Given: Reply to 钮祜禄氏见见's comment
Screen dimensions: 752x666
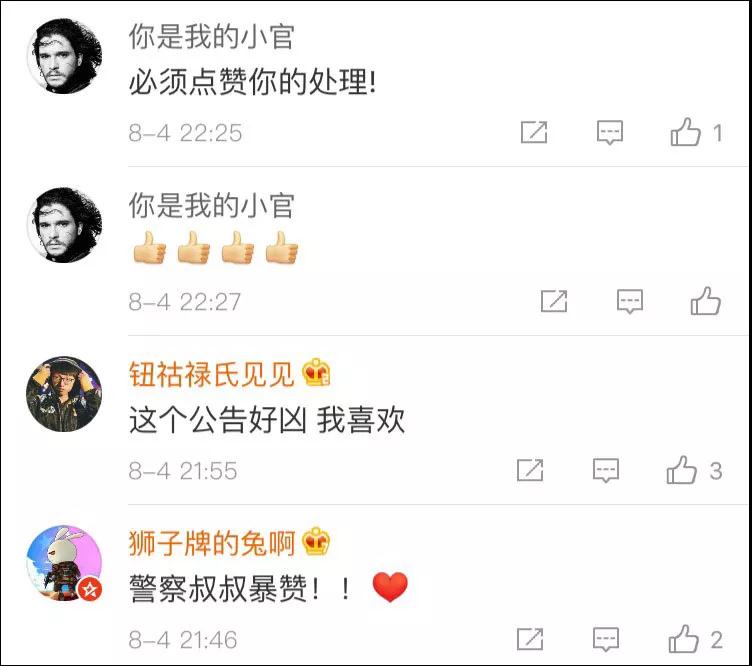Looking at the screenshot, I should point(606,469).
